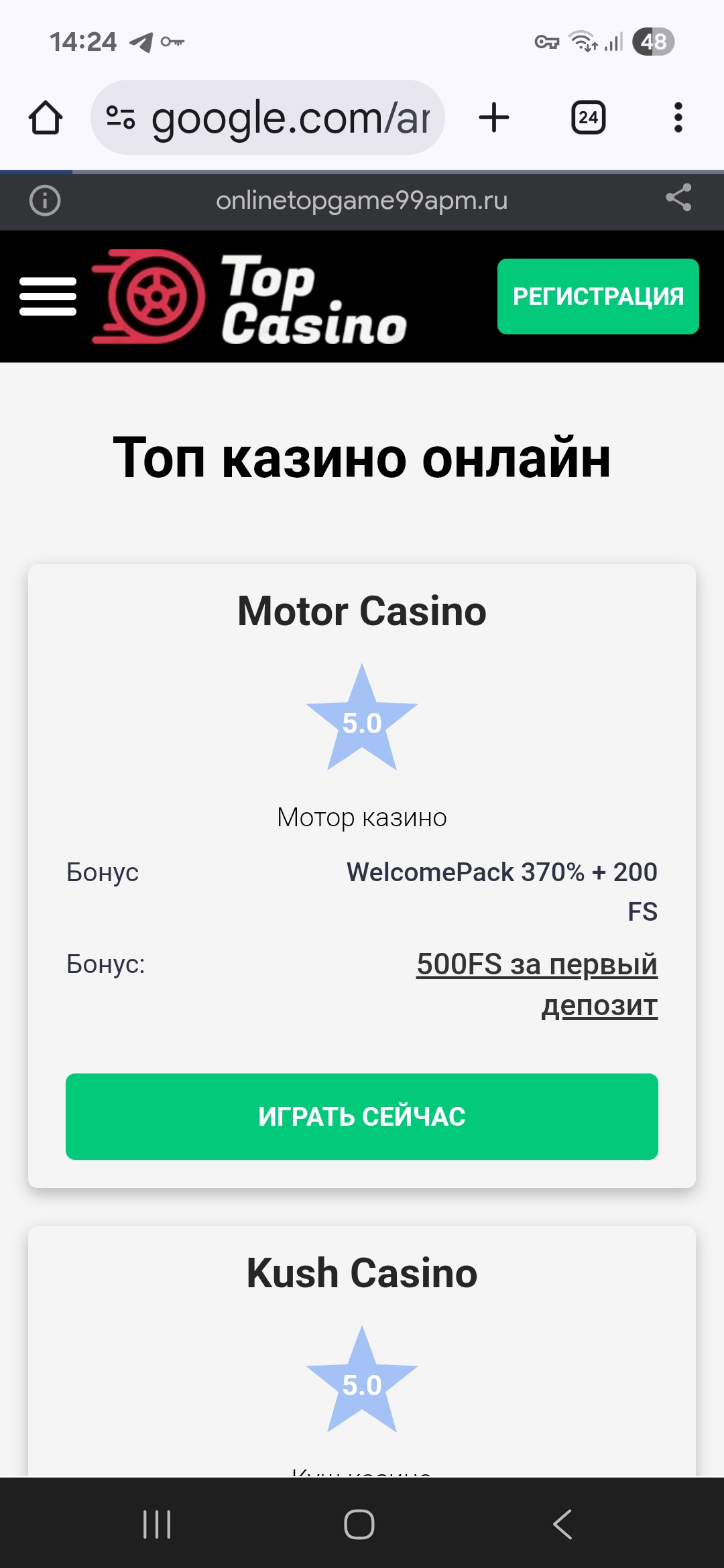724x1568 pixels.
Task: View page info for onlinetopgame99apm.ru
Action: (45, 200)
